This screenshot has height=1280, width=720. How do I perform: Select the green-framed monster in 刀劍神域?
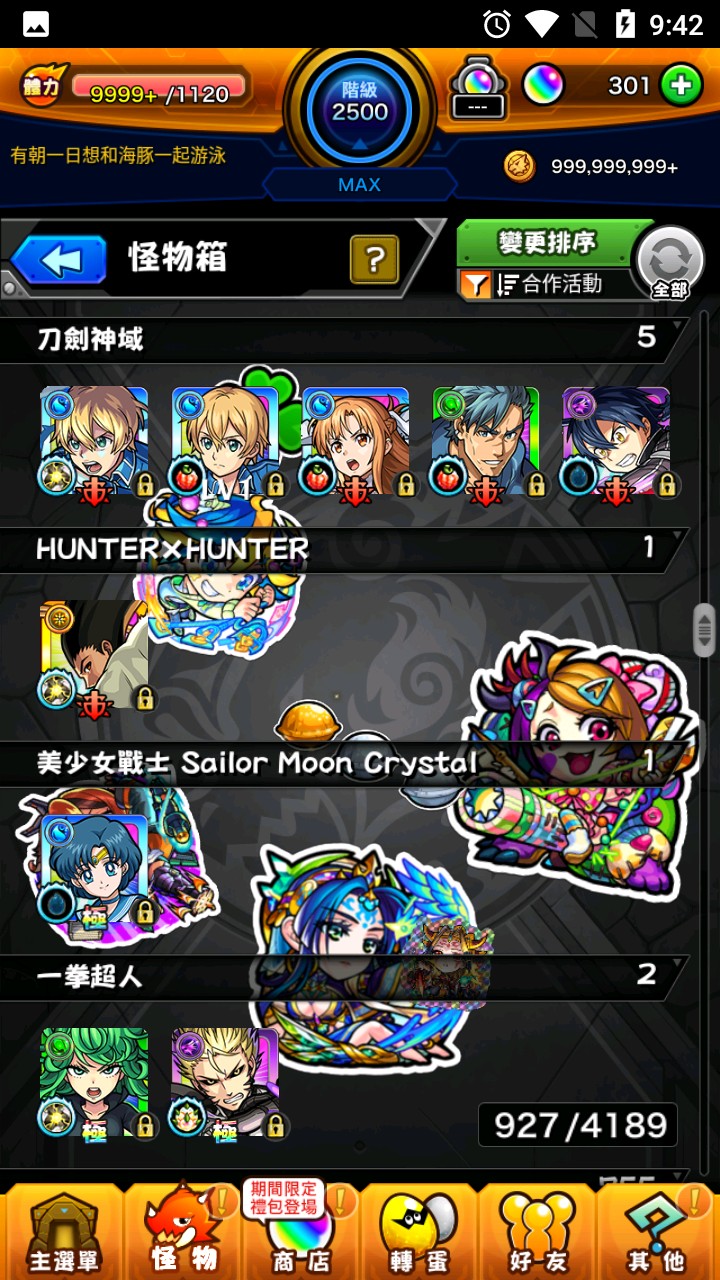(485, 441)
